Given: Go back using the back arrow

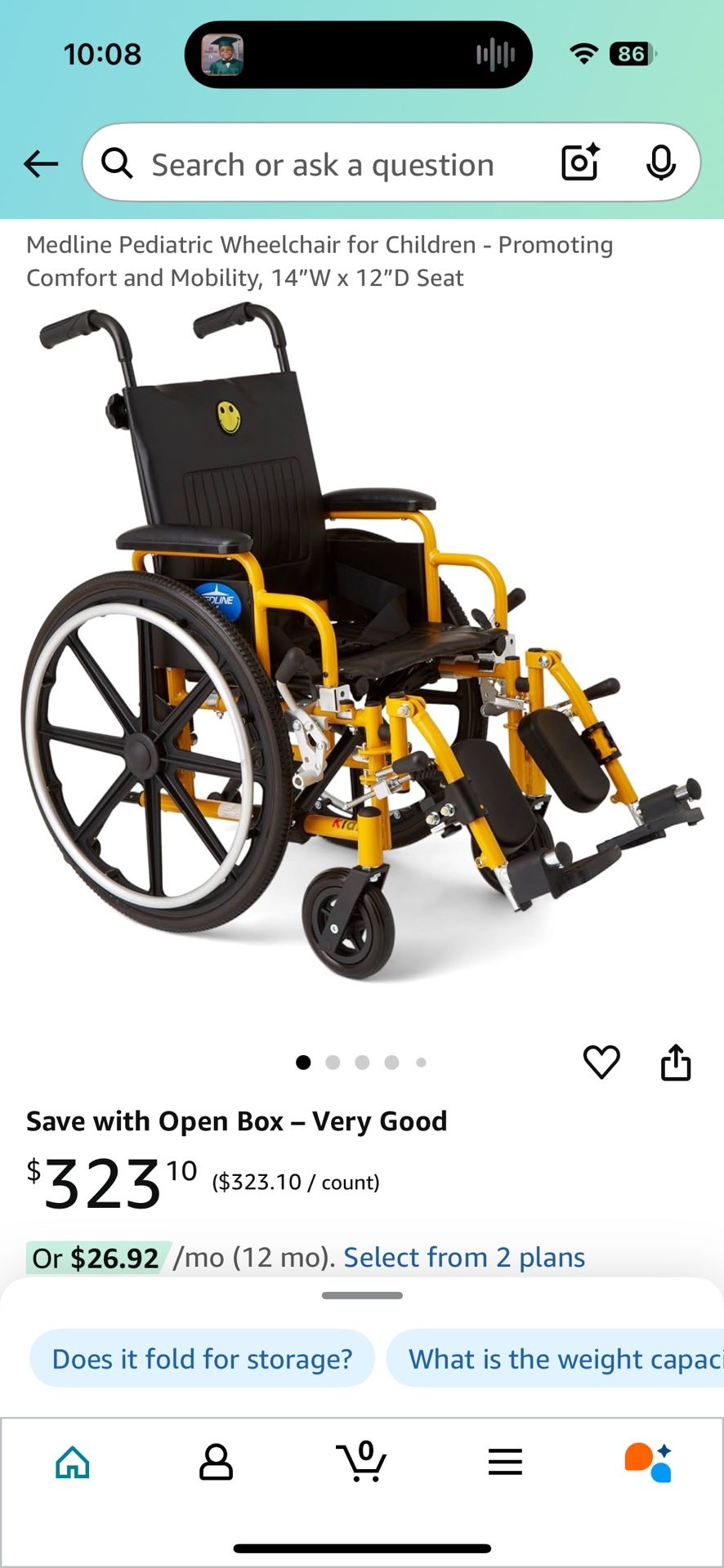Looking at the screenshot, I should tap(41, 164).
